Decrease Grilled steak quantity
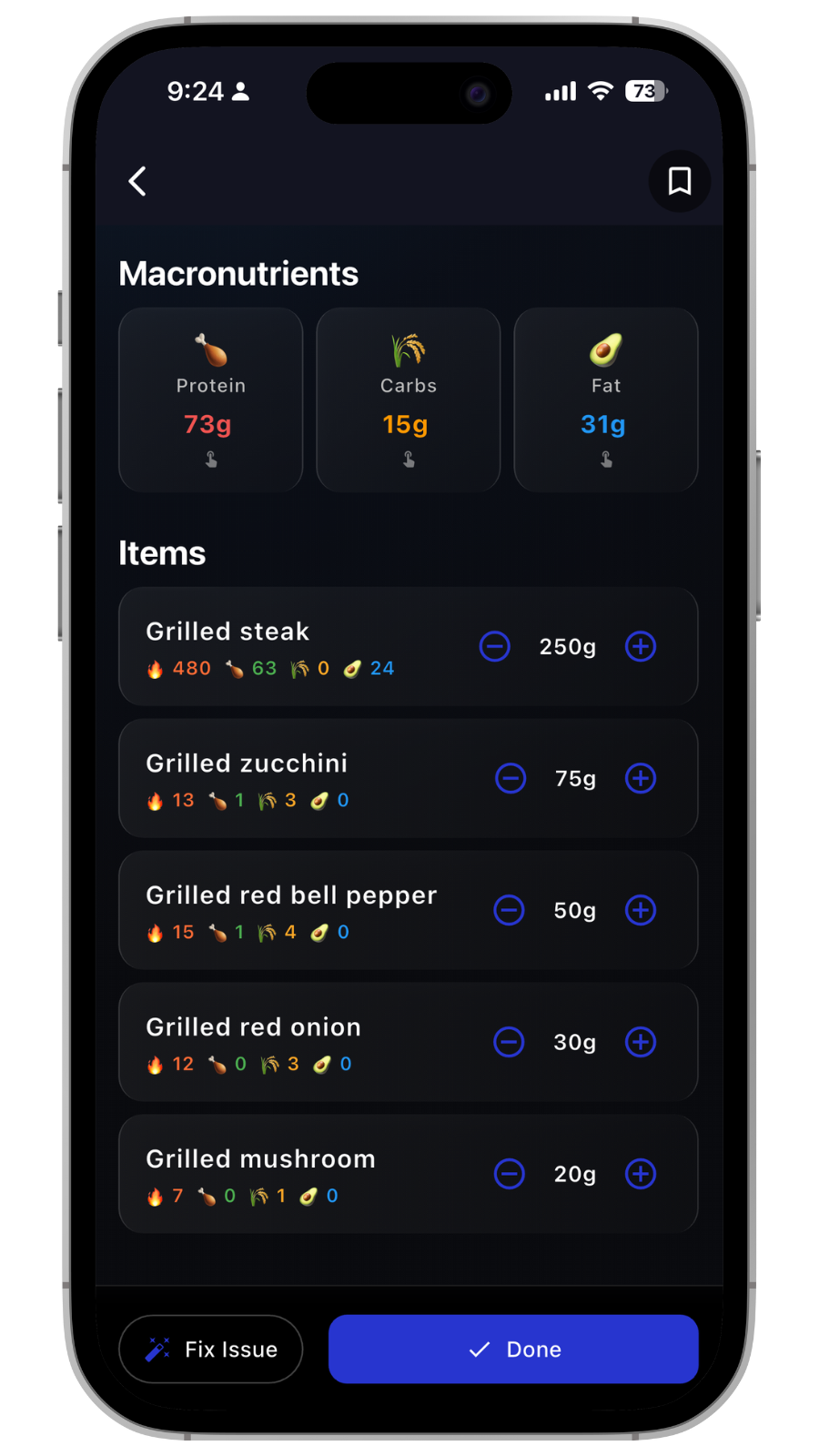The image size is (819, 1456). [x=495, y=647]
